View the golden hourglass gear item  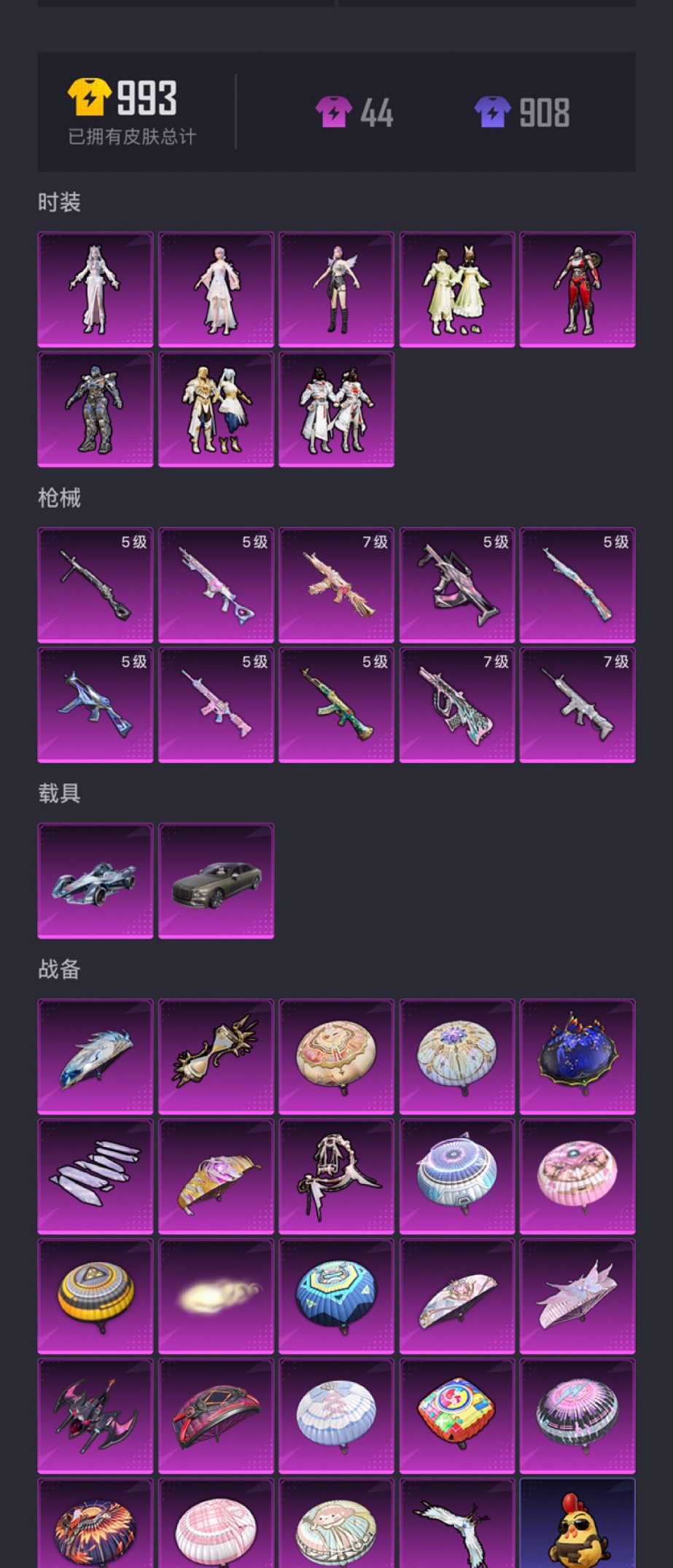click(216, 1057)
